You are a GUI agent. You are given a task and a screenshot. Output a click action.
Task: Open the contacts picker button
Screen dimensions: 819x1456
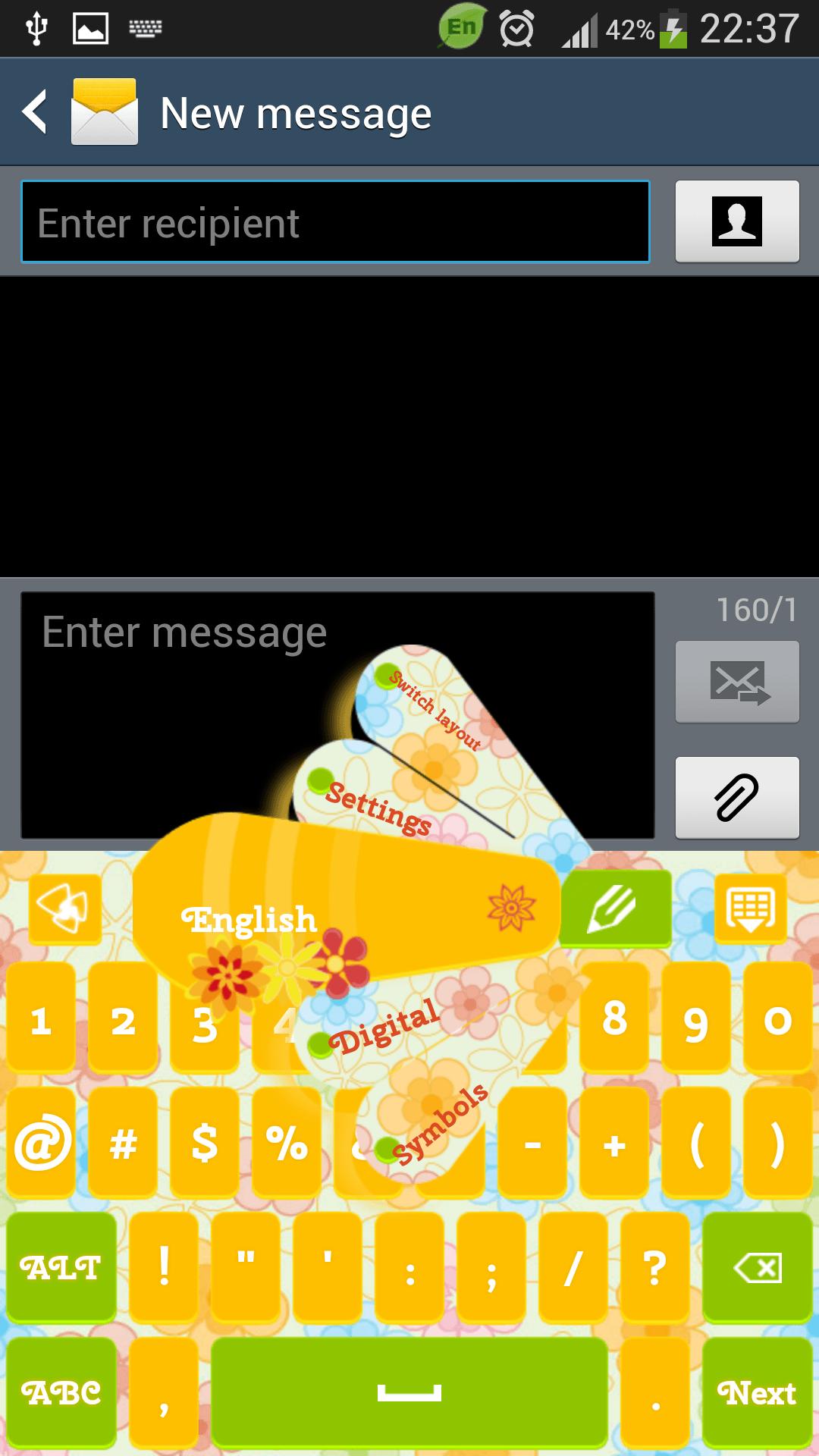pyautogui.click(x=736, y=221)
